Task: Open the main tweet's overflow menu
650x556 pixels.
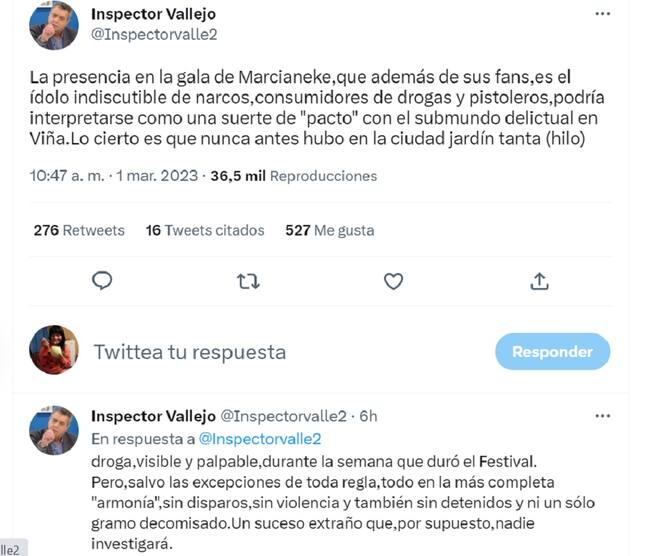Action: pos(602,14)
